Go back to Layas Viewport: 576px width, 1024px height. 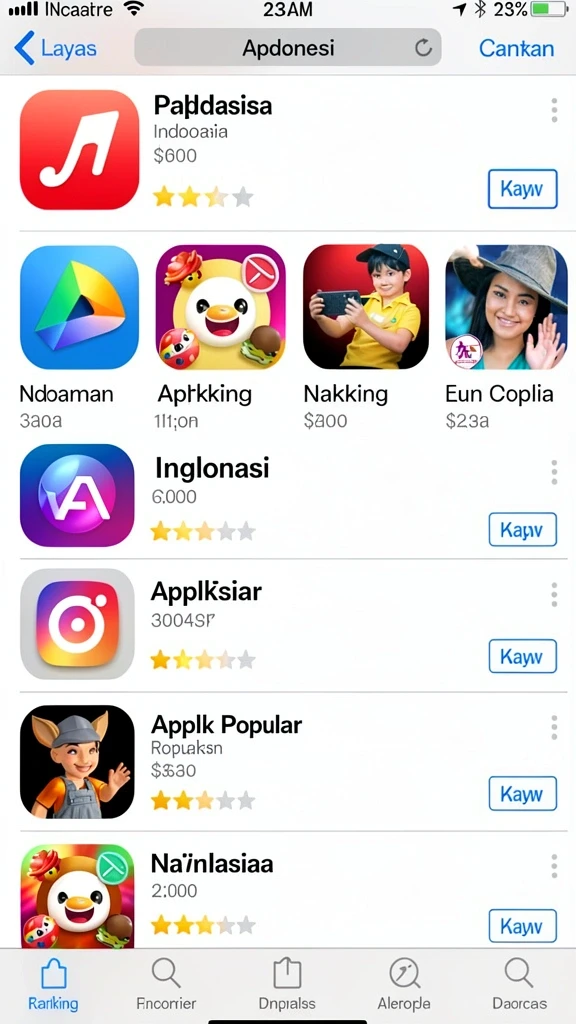point(55,48)
